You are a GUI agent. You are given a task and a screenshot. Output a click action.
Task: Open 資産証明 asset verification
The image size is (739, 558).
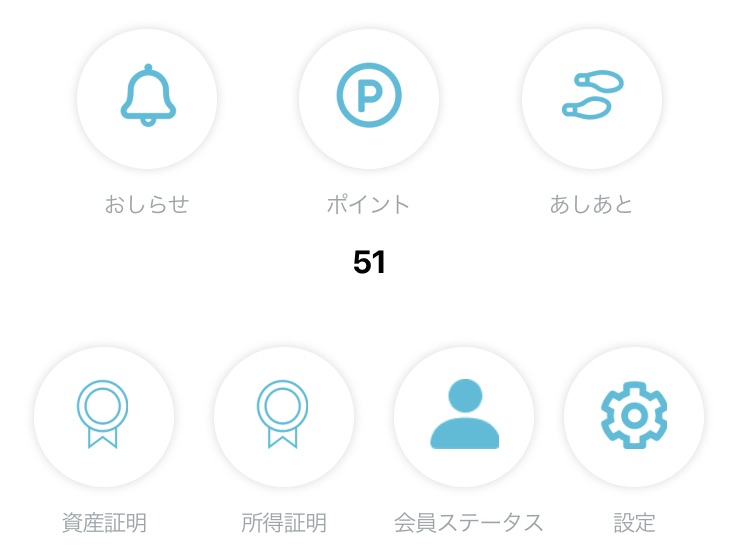click(103, 416)
